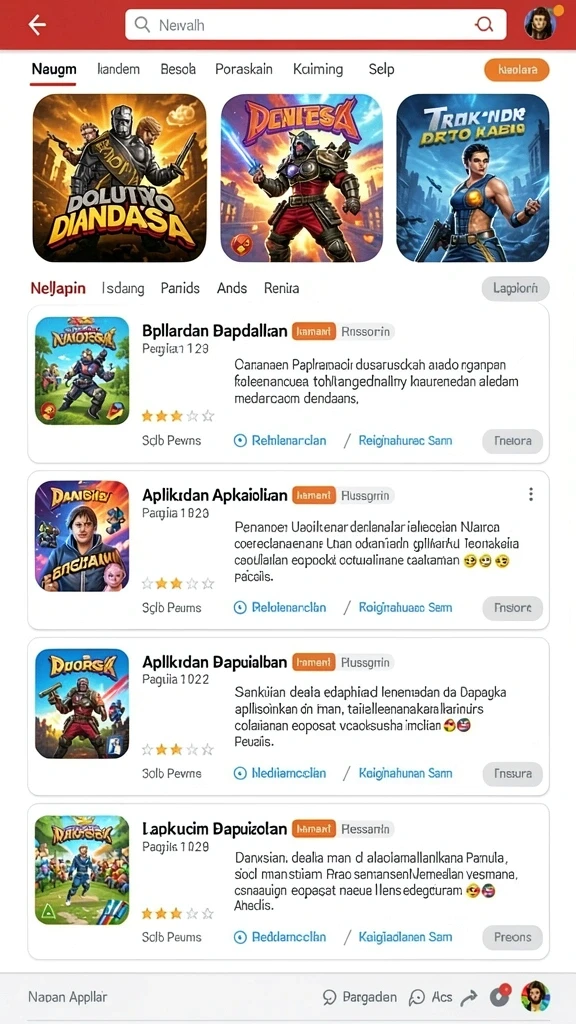
Task: Tap the Laplorh button
Action: pyautogui.click(x=515, y=288)
